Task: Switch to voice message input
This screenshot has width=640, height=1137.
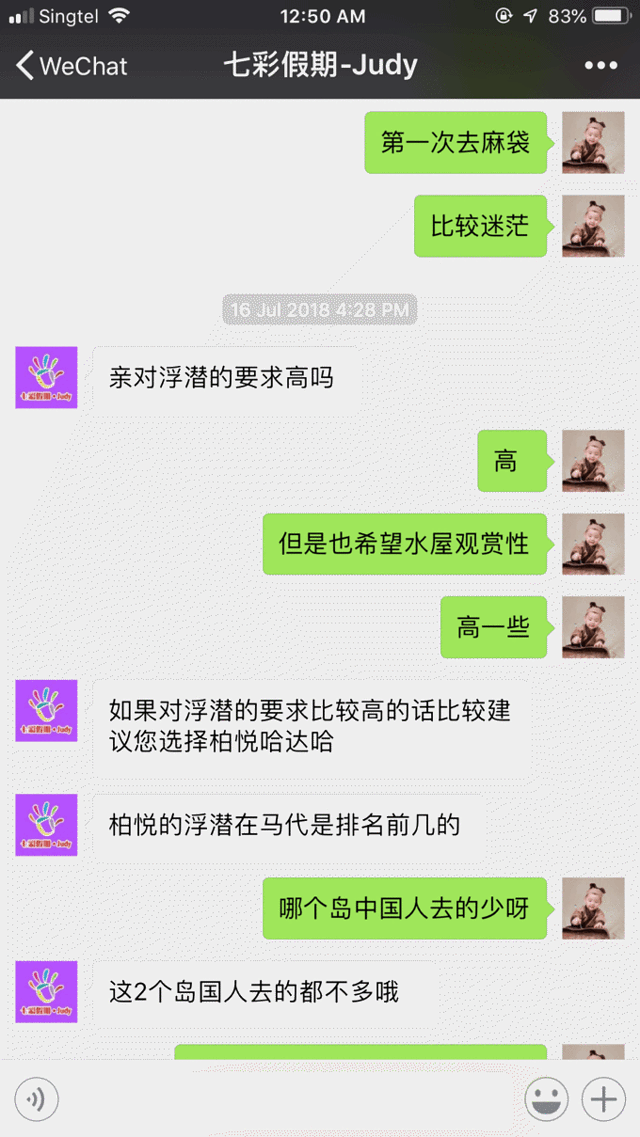Action: coord(37,1101)
